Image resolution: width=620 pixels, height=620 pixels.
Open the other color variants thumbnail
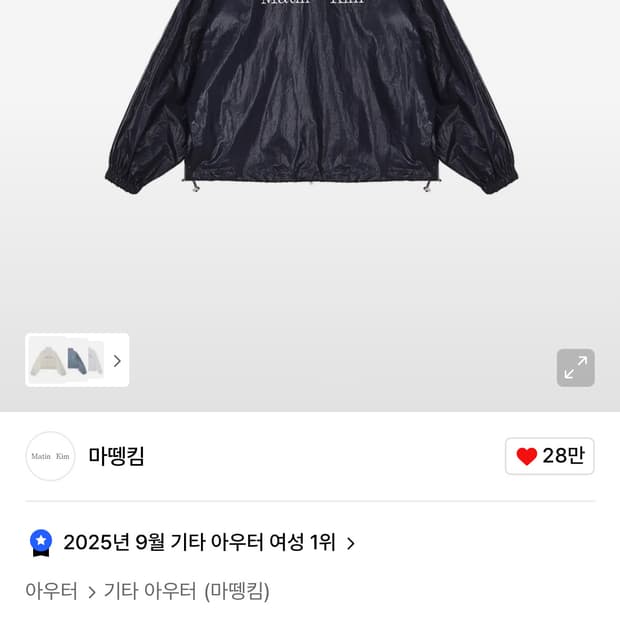tap(77, 360)
